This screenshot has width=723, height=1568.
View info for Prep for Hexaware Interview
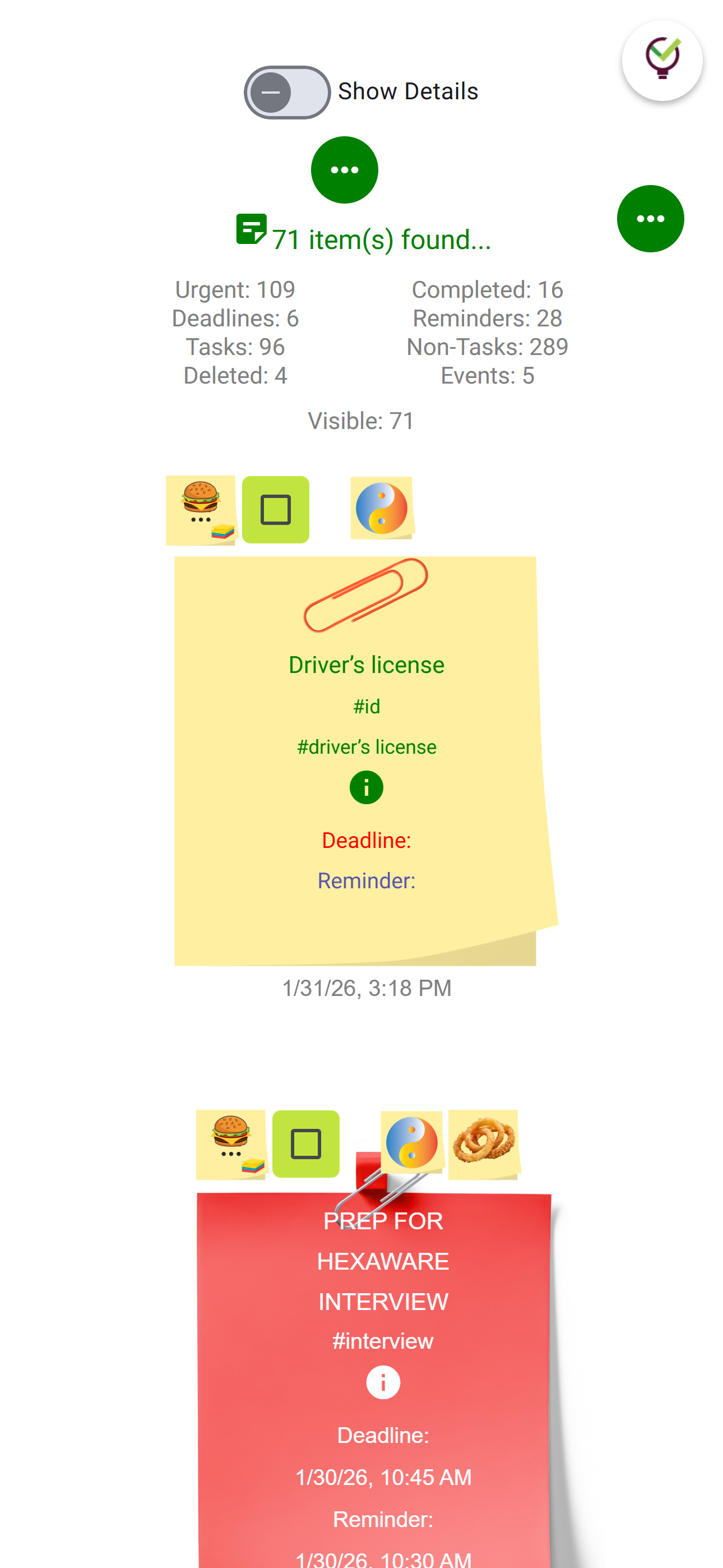coord(383,1382)
